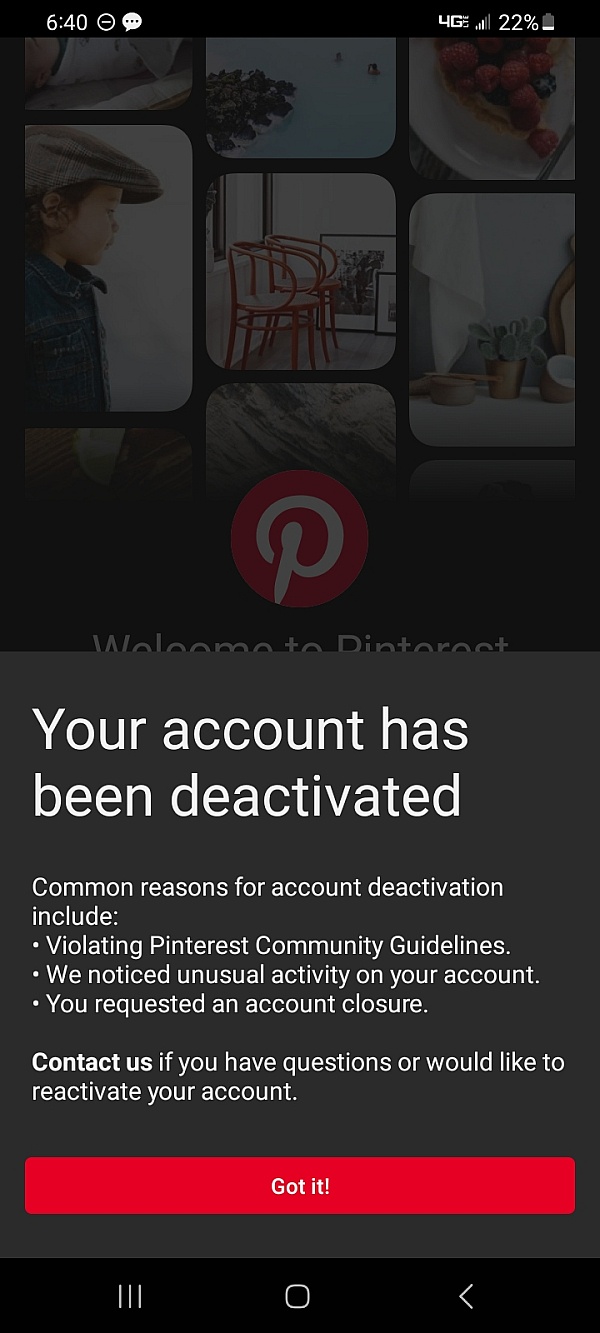
Task: Open the Contact us link
Action: [x=92, y=1062]
